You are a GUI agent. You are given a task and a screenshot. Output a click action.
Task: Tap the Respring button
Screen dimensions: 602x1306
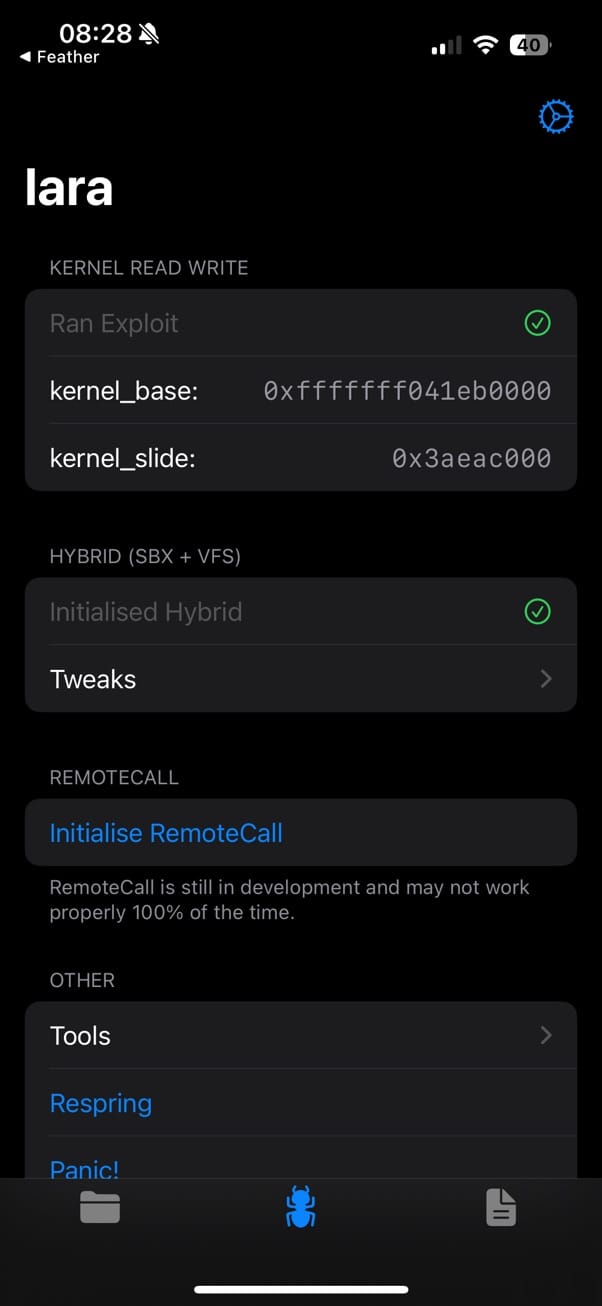coord(101,1104)
